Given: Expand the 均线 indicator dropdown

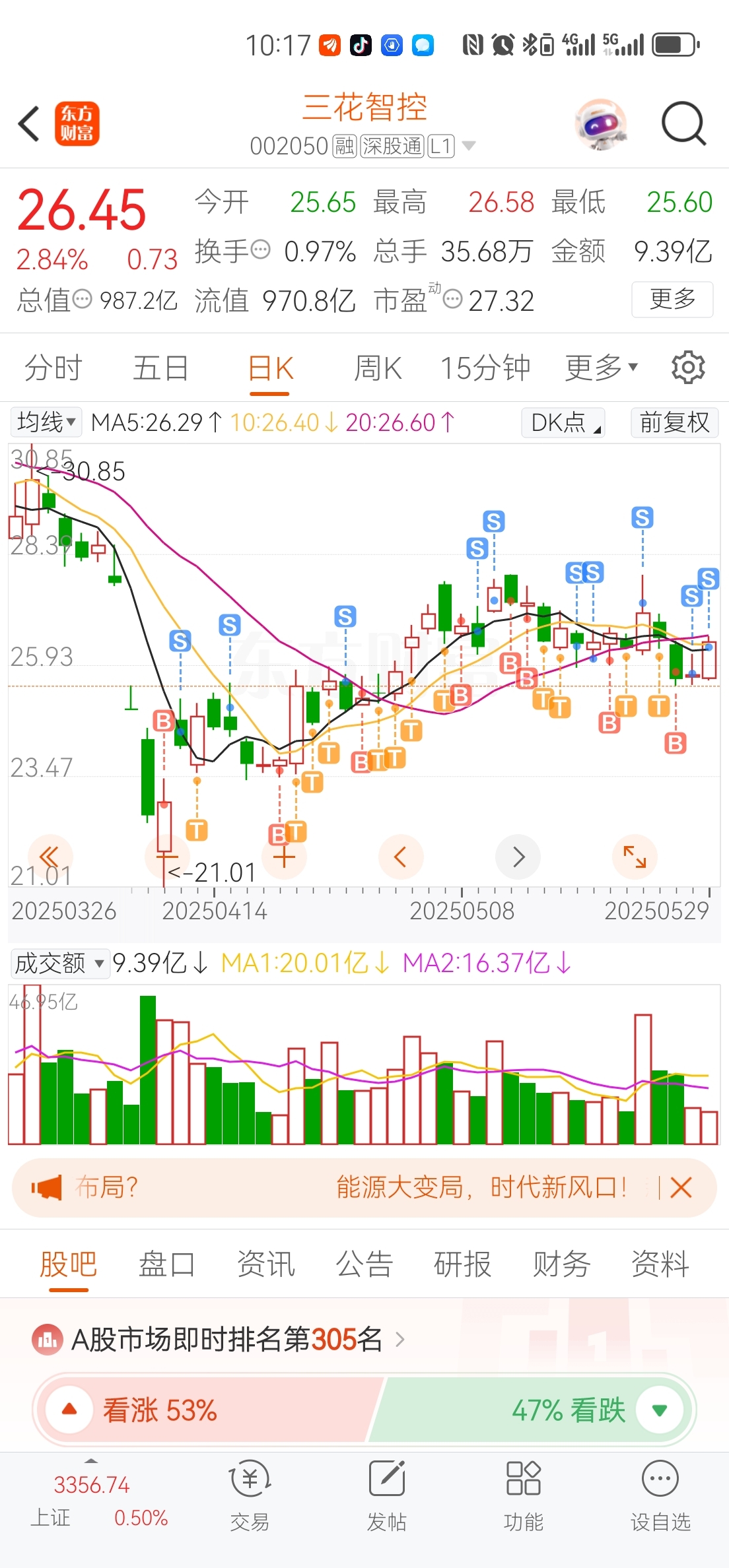Looking at the screenshot, I should (x=46, y=422).
